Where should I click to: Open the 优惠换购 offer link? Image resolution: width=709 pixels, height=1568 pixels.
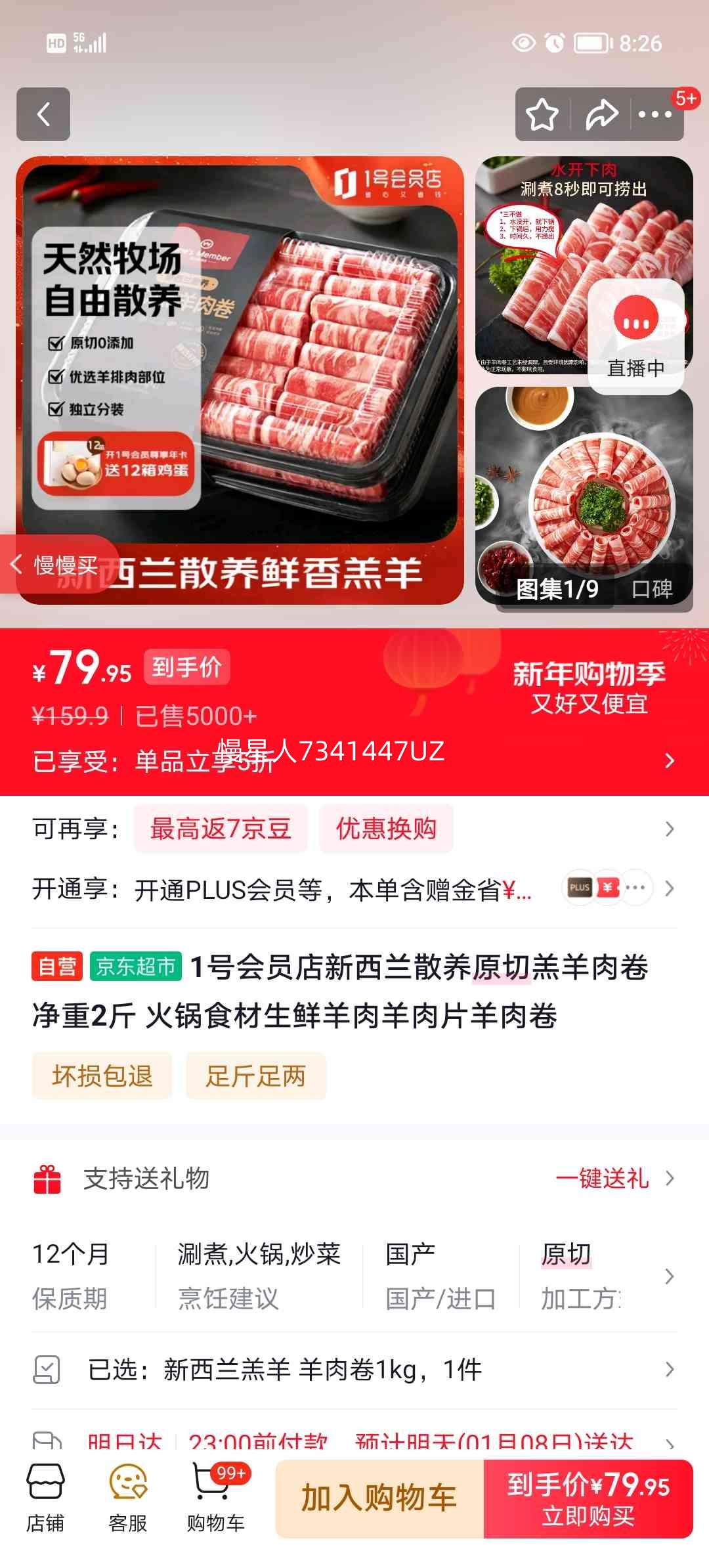386,829
